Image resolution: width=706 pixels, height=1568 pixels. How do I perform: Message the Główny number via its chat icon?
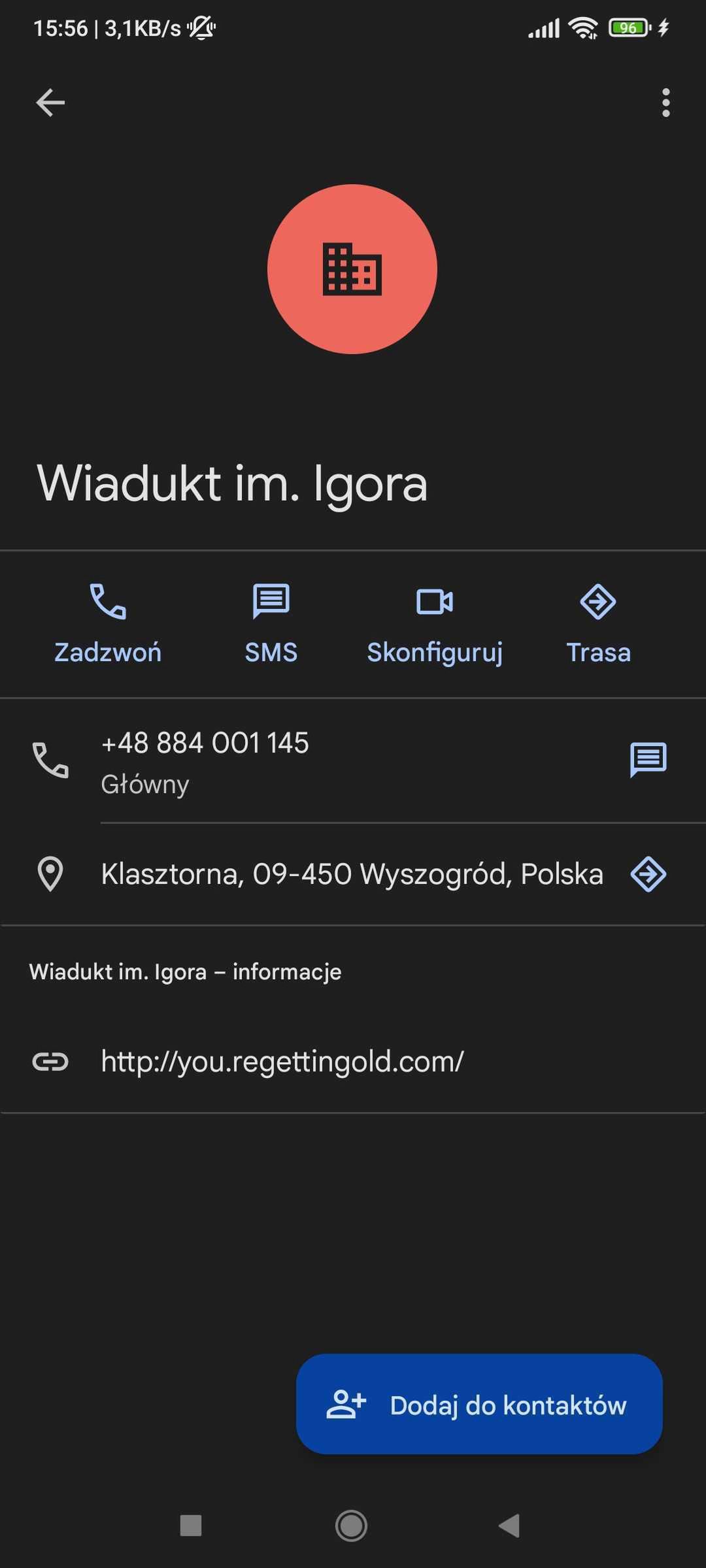pyautogui.click(x=648, y=760)
